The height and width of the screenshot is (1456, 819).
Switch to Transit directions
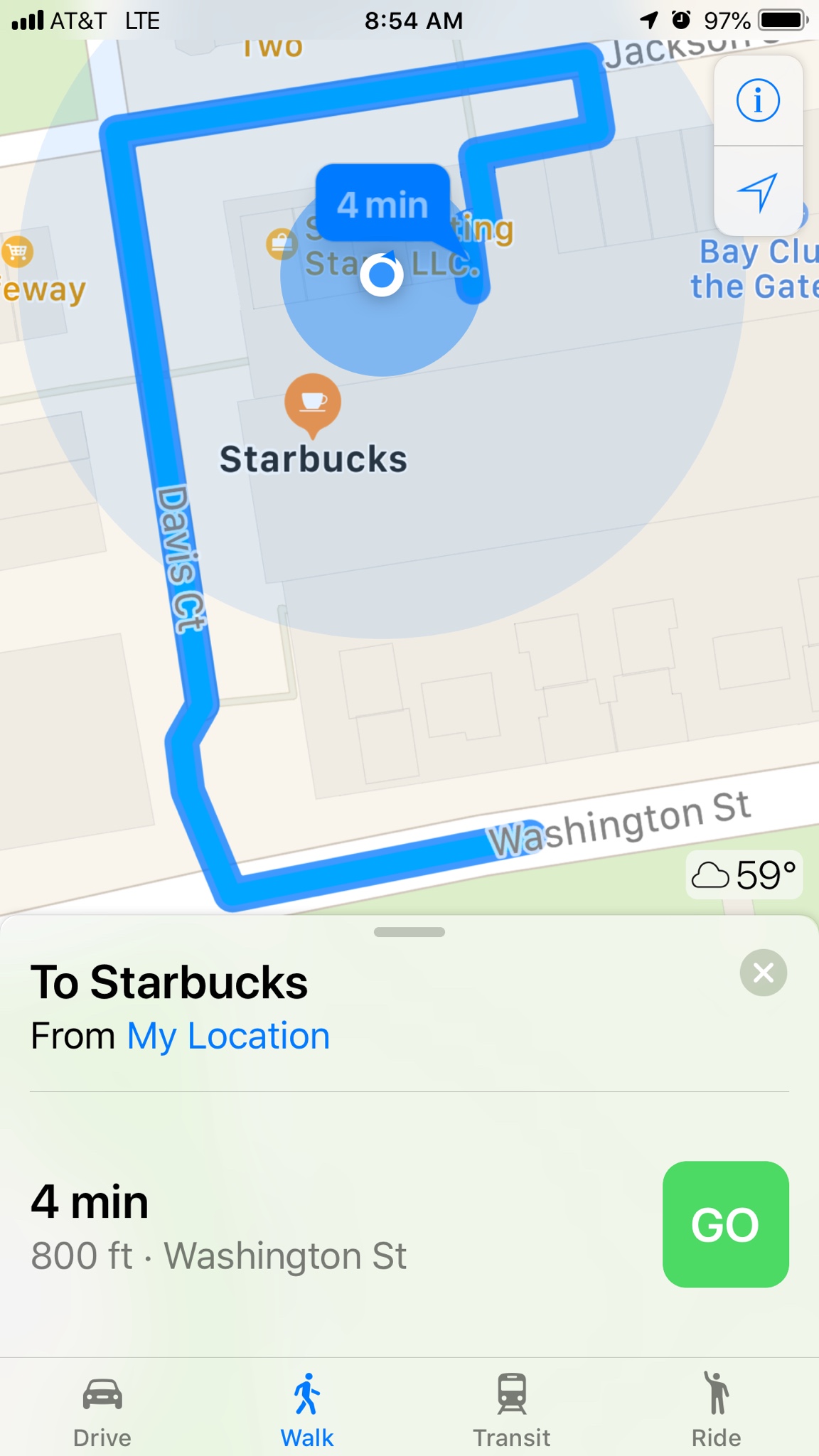coord(512,1410)
